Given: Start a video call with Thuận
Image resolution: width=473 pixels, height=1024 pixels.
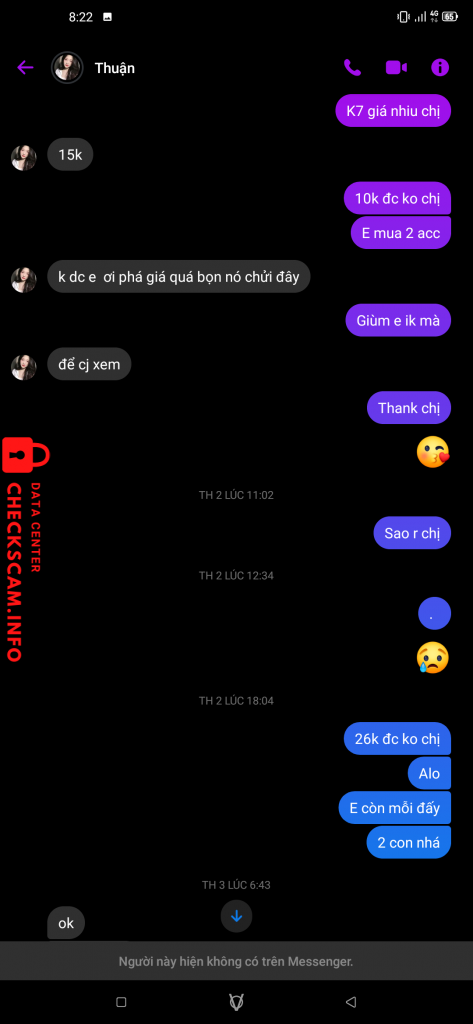Looking at the screenshot, I should (397, 67).
